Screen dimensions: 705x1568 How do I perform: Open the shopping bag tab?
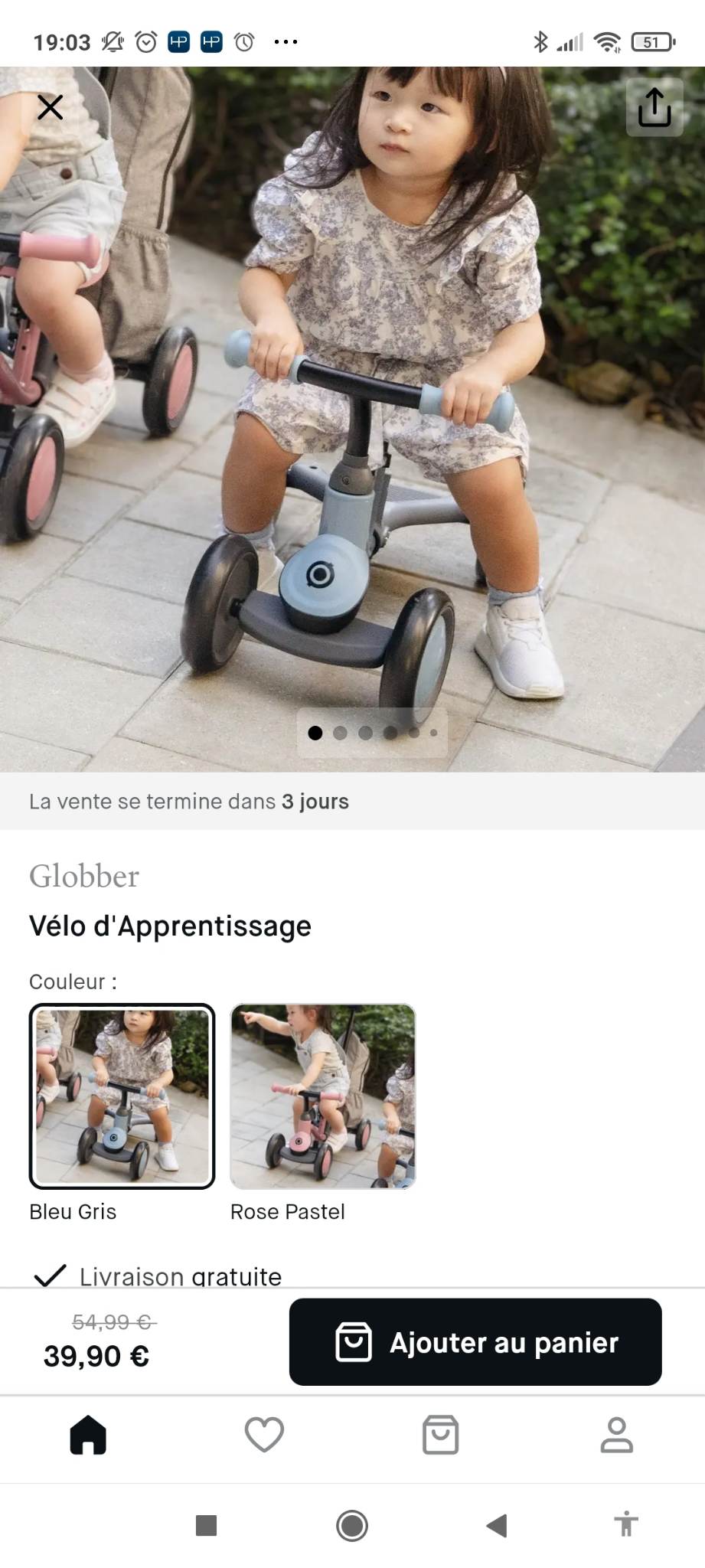tap(440, 1435)
